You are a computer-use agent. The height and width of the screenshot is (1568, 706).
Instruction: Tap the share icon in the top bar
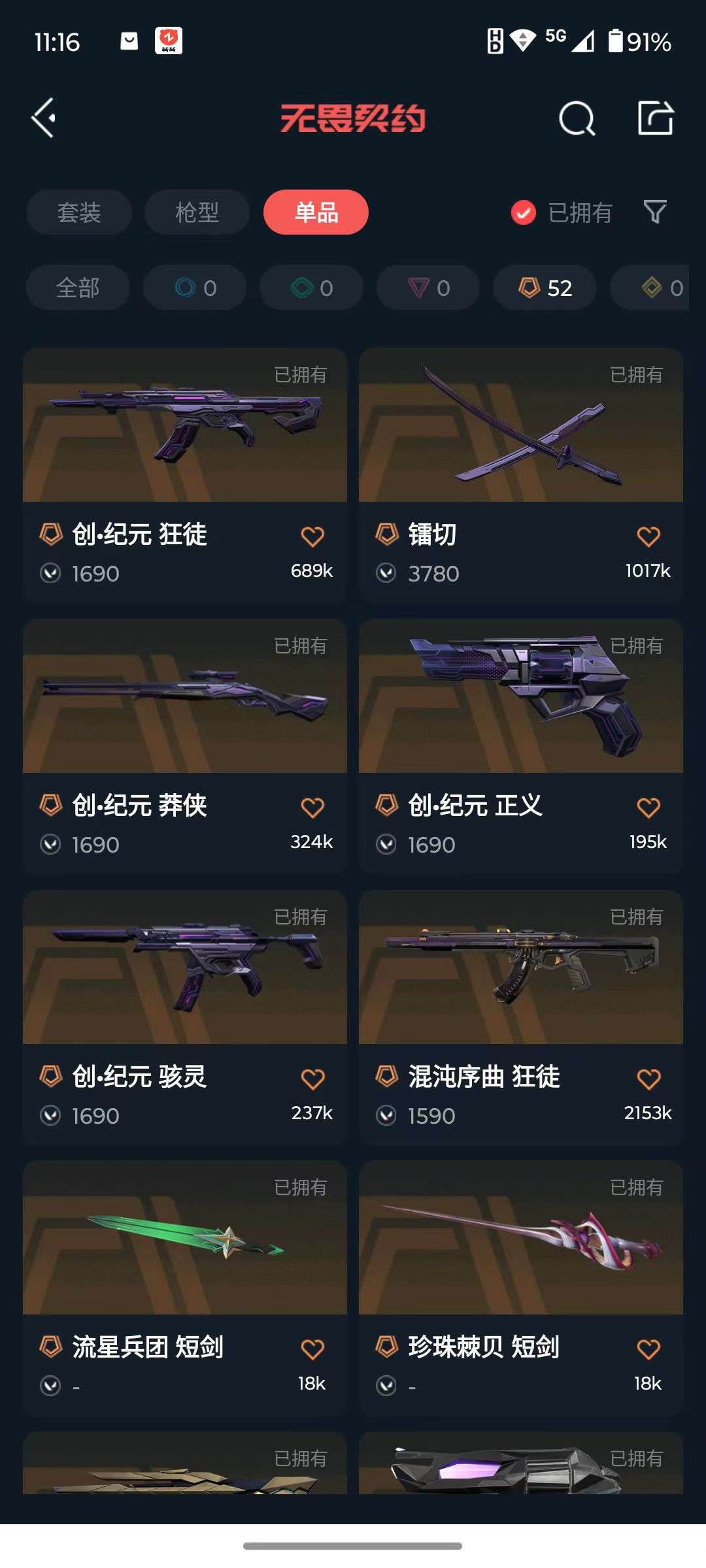click(656, 118)
